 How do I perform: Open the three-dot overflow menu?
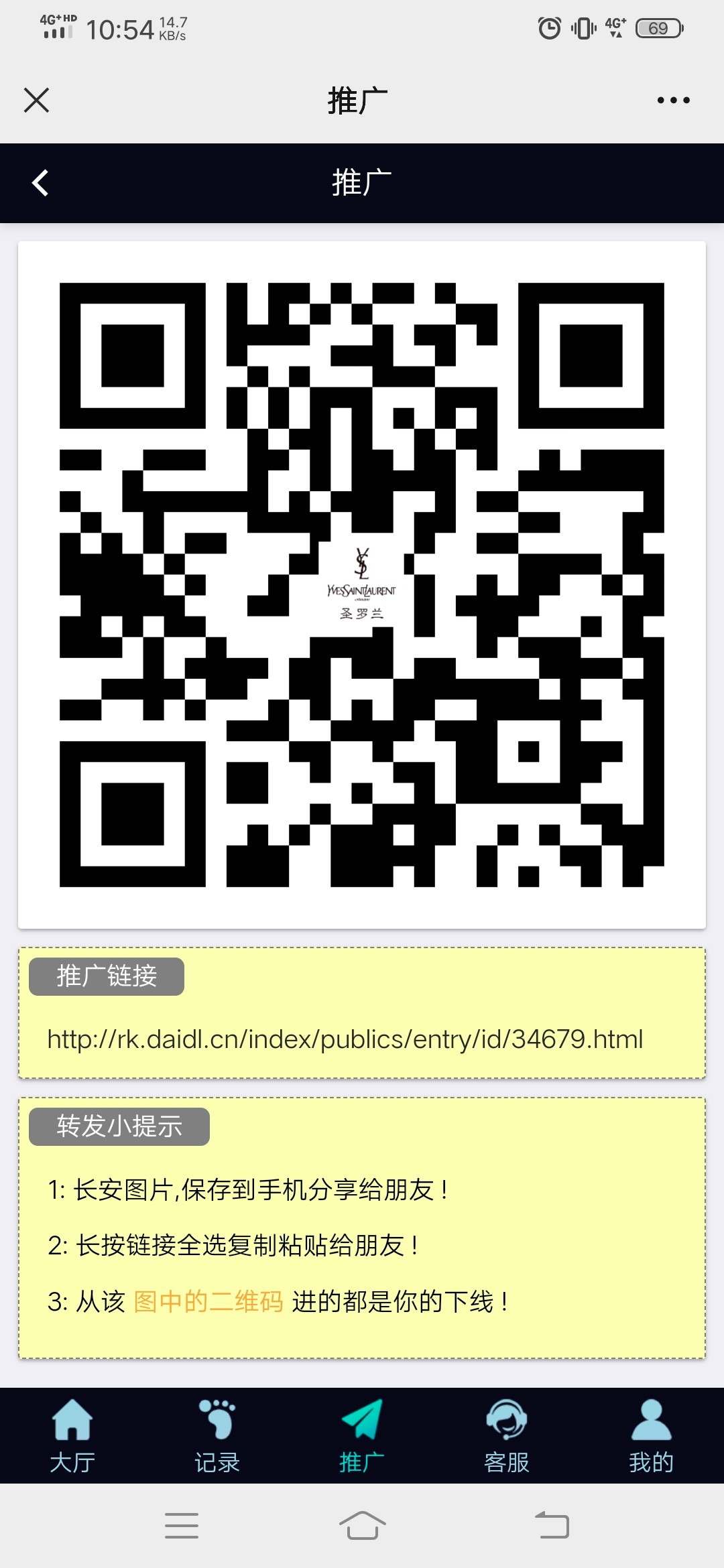pyautogui.click(x=673, y=101)
